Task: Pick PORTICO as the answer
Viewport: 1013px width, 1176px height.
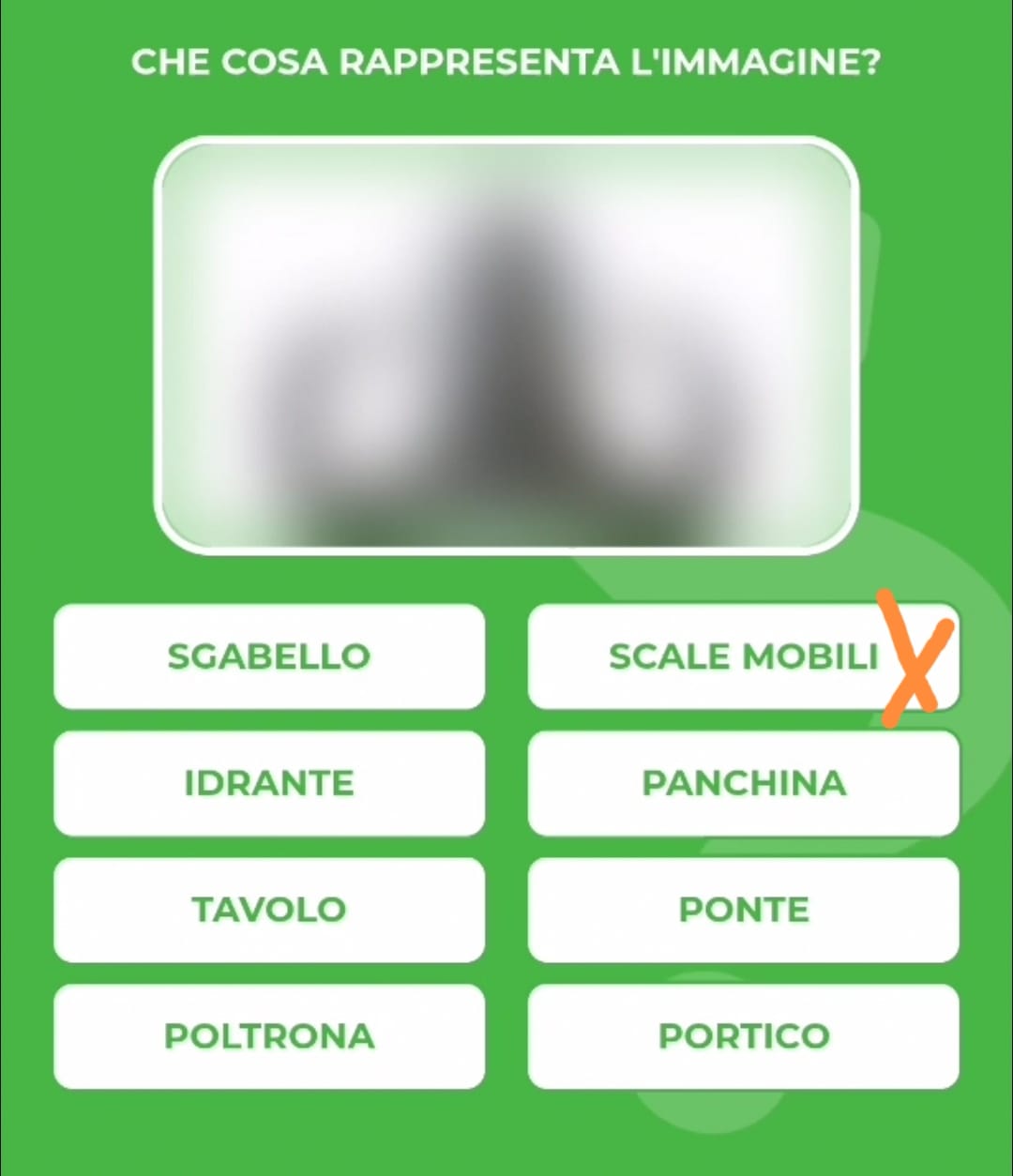Action: [743, 1036]
